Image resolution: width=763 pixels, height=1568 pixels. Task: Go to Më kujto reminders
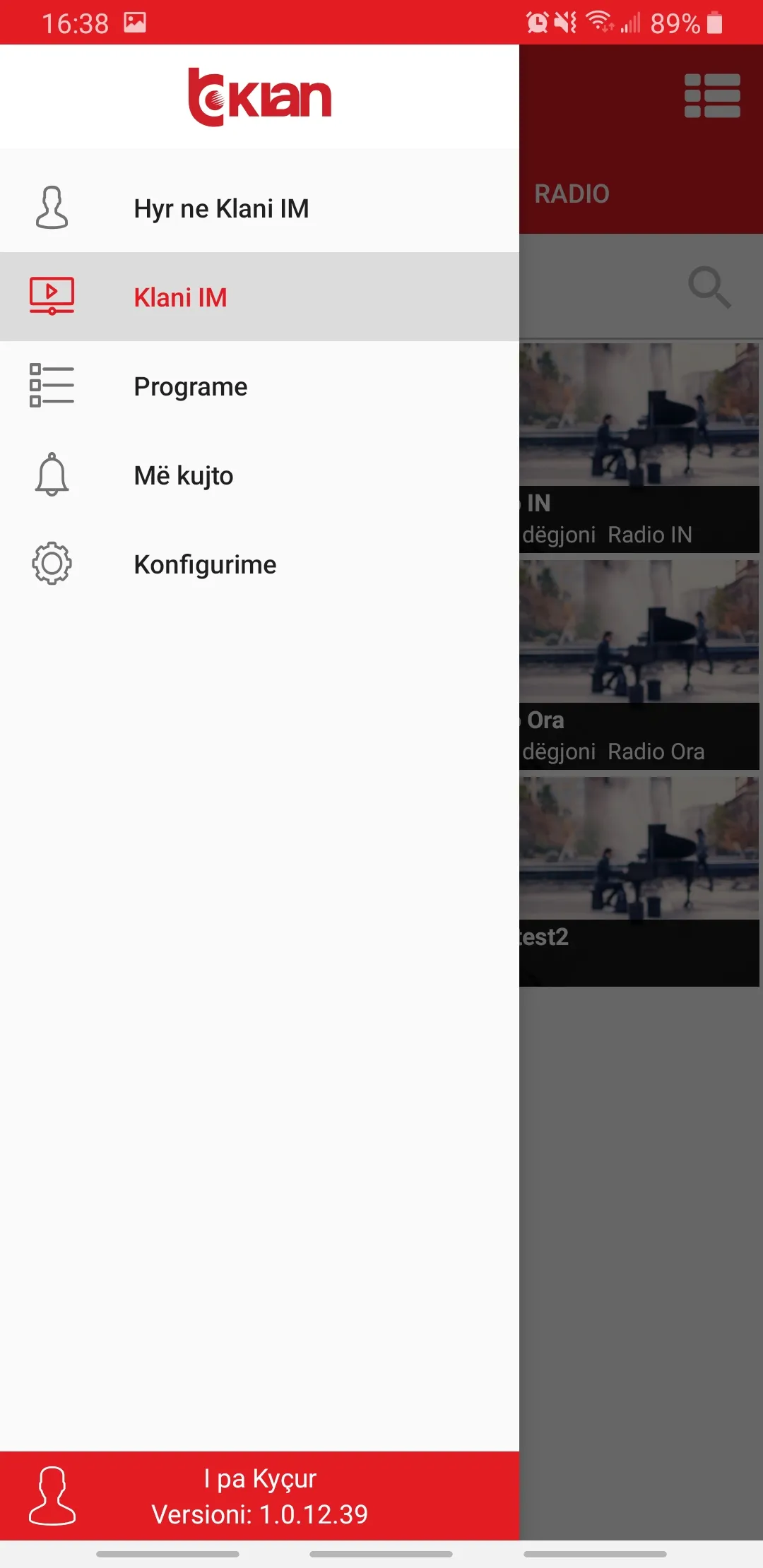[184, 475]
